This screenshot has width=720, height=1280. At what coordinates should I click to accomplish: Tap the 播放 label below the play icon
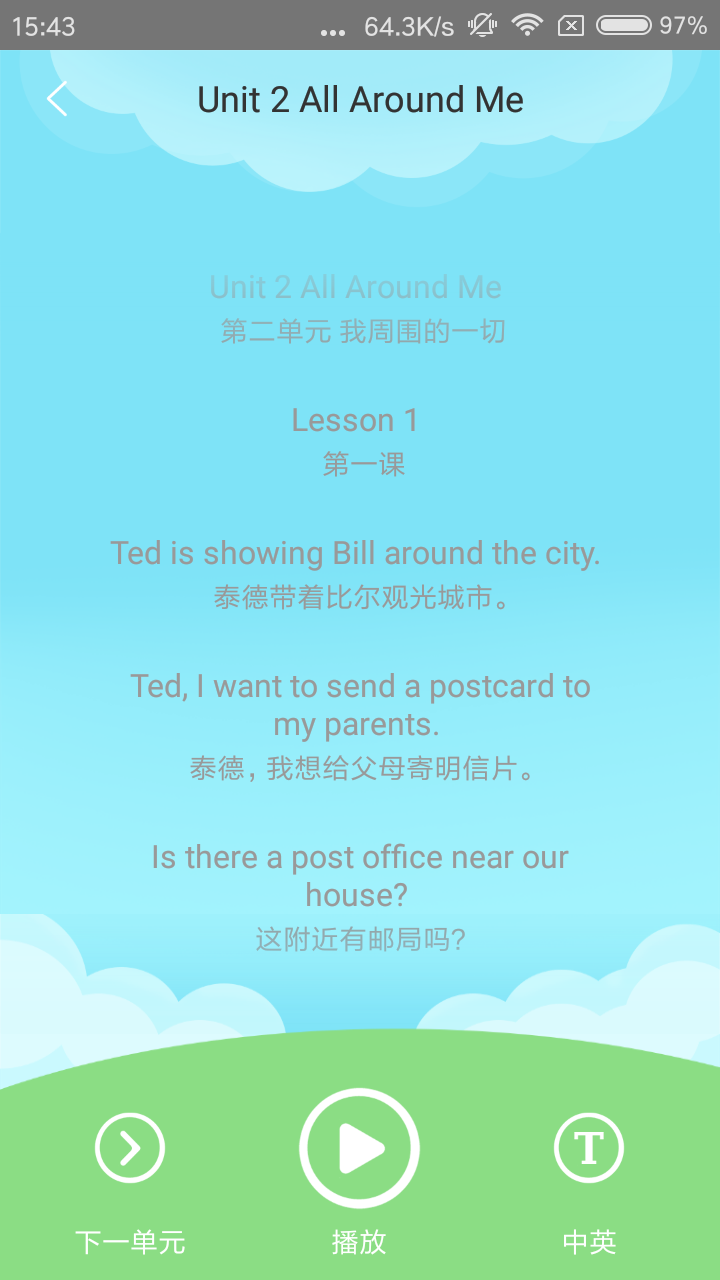coord(359,1242)
